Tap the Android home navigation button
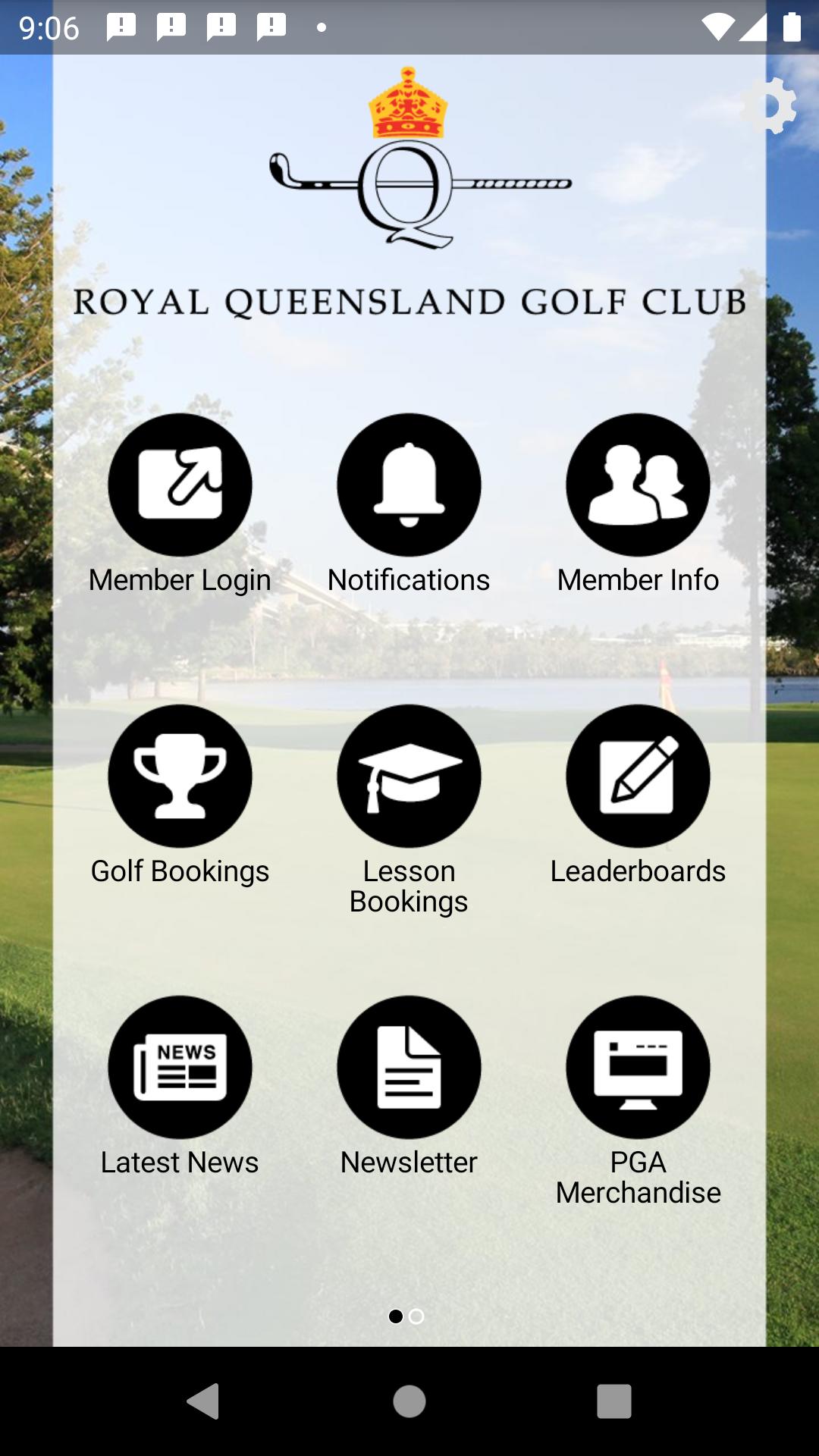The height and width of the screenshot is (1456, 819). point(409,1401)
